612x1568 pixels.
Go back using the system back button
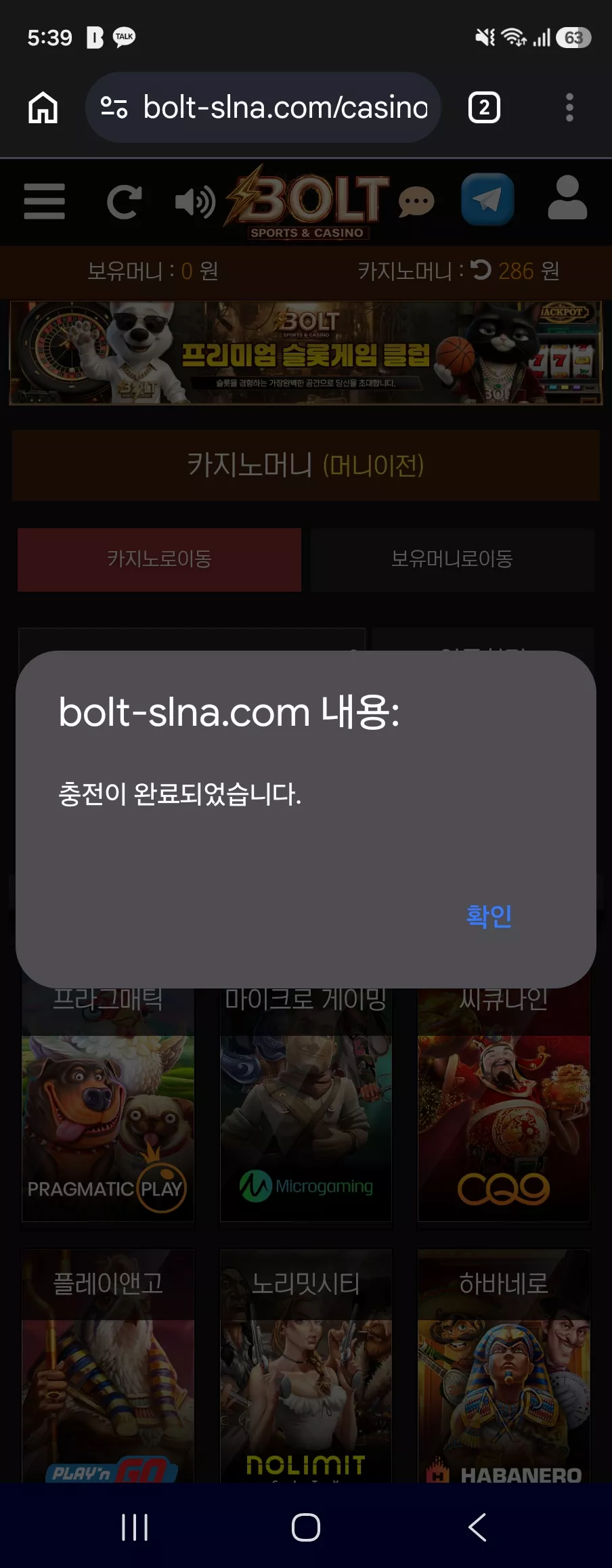coord(477,1527)
